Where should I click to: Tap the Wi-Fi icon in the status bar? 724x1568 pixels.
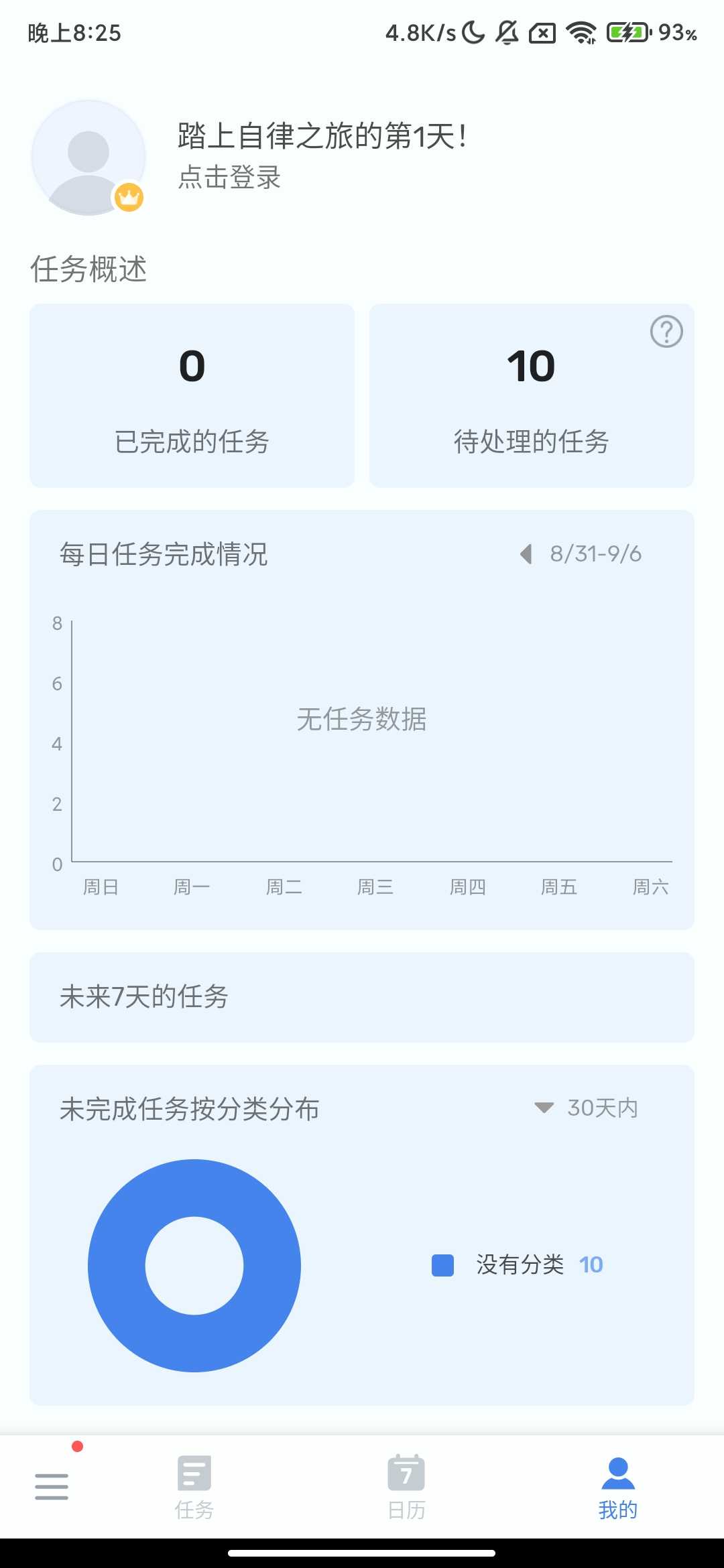(581, 33)
